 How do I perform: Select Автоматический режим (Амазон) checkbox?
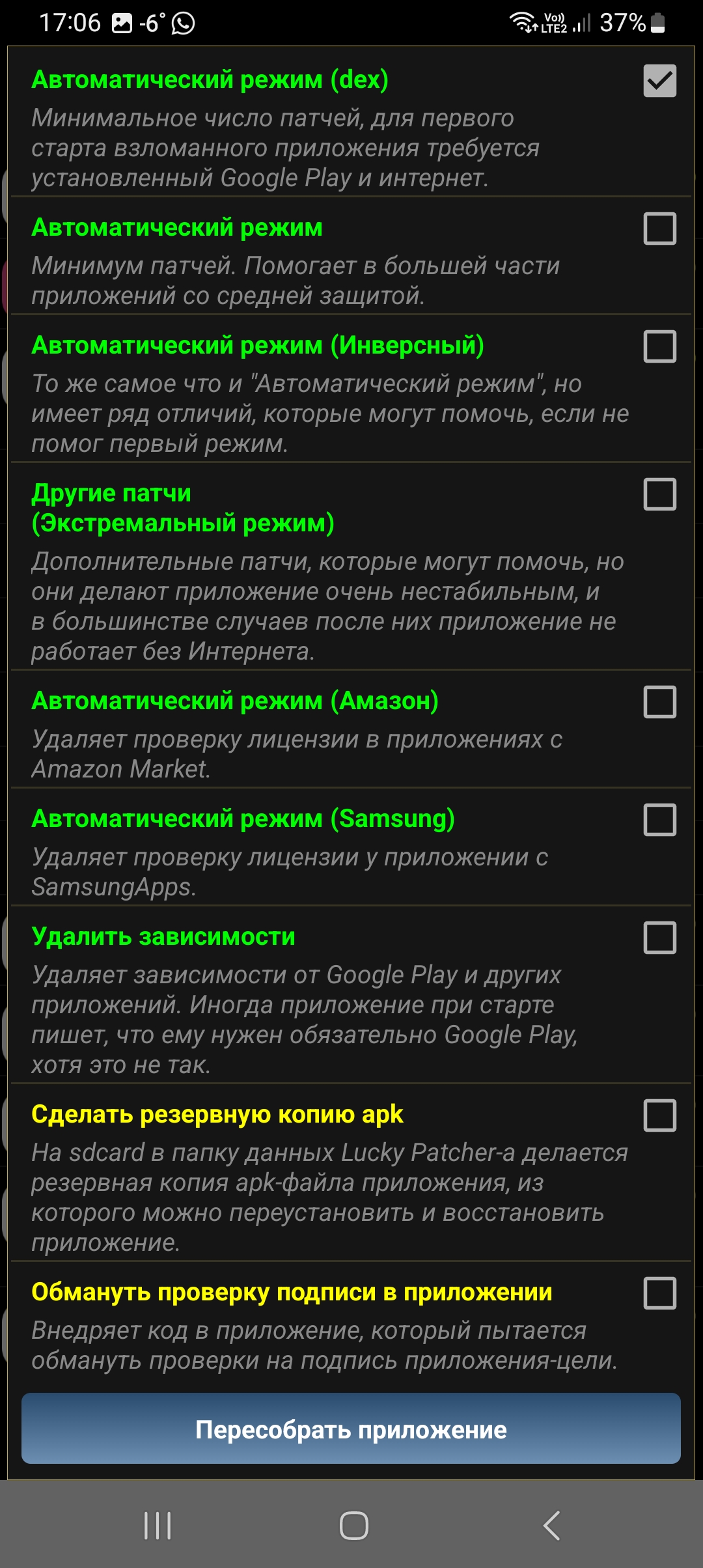[659, 702]
